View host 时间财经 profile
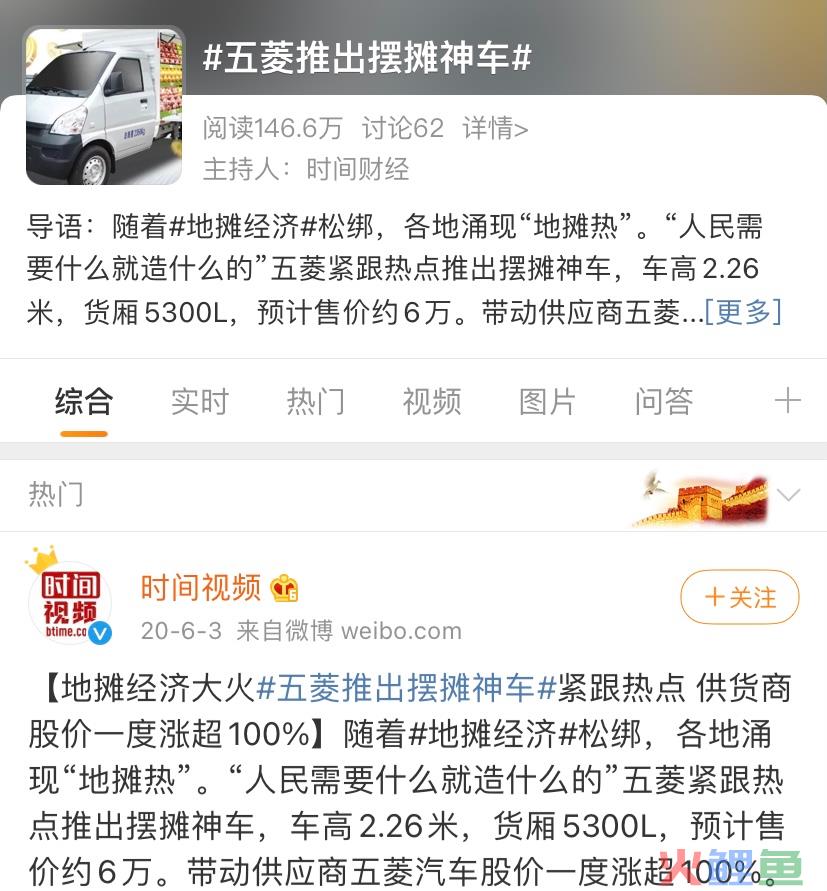Screen dimensions: 827x891 click(x=358, y=169)
